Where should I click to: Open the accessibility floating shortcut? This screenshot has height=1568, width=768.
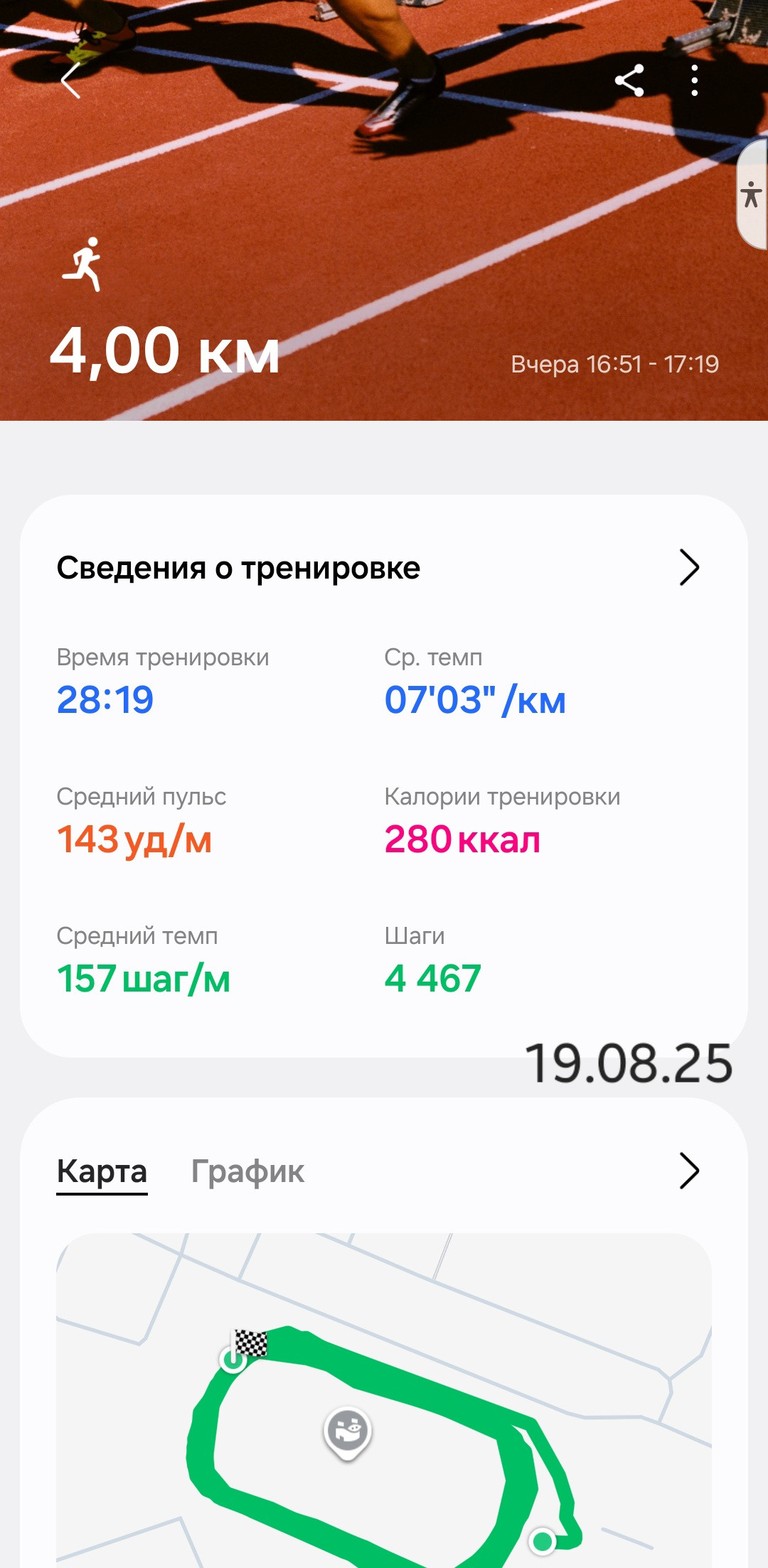click(x=752, y=194)
